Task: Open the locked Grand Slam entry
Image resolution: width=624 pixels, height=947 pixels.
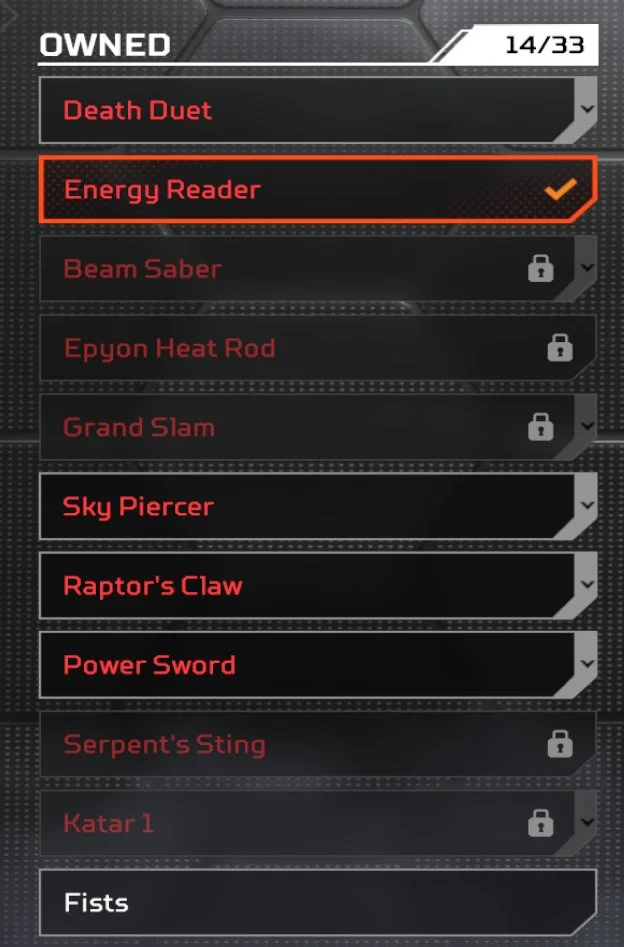Action: [x=307, y=427]
